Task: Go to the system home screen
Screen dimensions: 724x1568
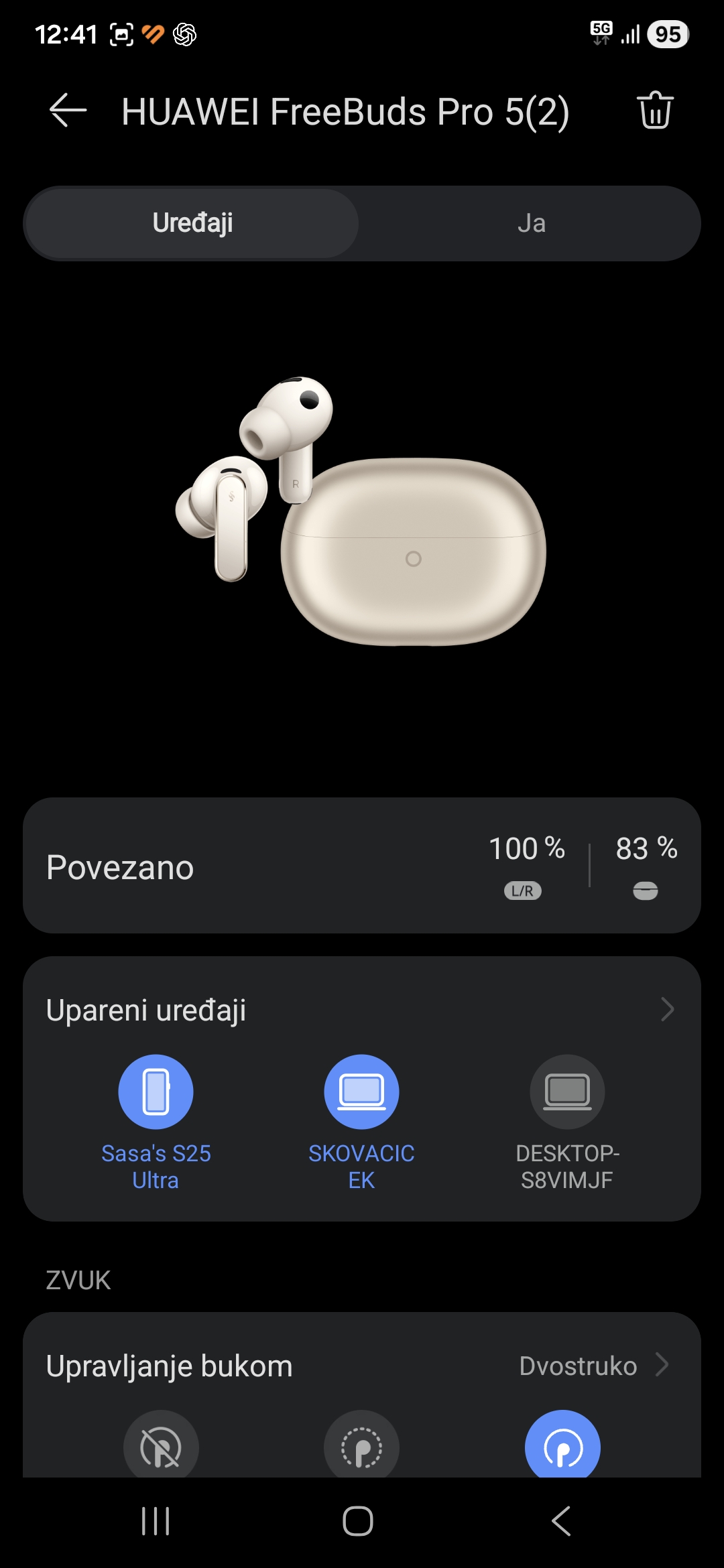Action: (x=358, y=1521)
